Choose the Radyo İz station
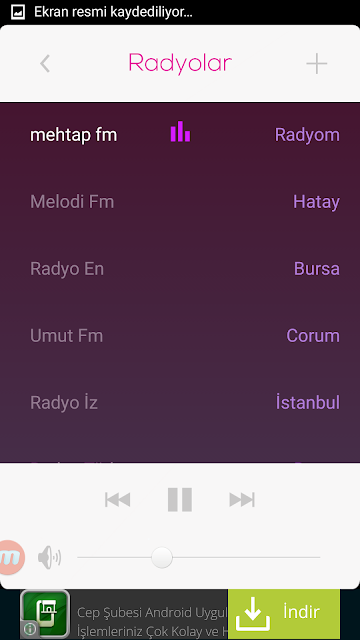360x640 pixels. [180, 403]
